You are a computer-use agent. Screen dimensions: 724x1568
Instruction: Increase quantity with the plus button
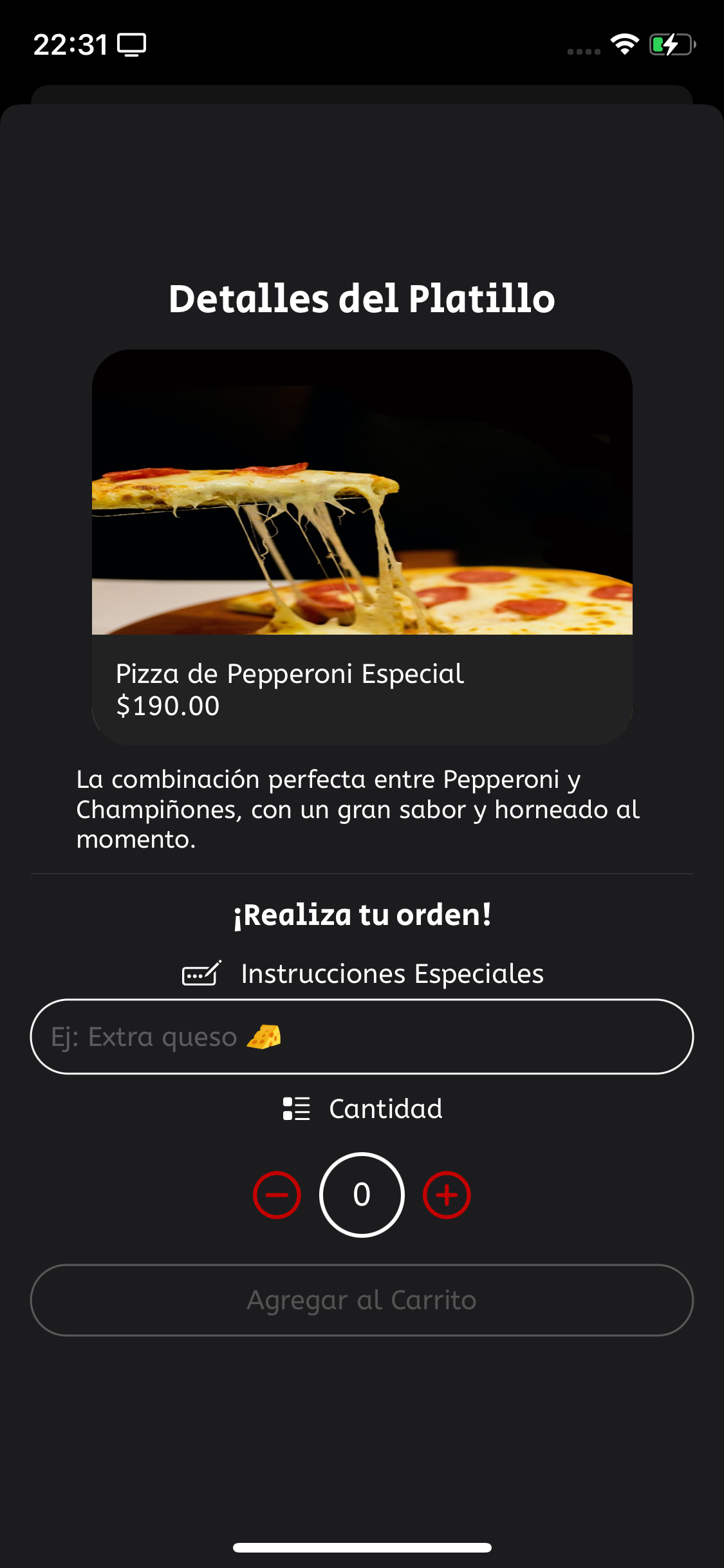coord(447,1195)
